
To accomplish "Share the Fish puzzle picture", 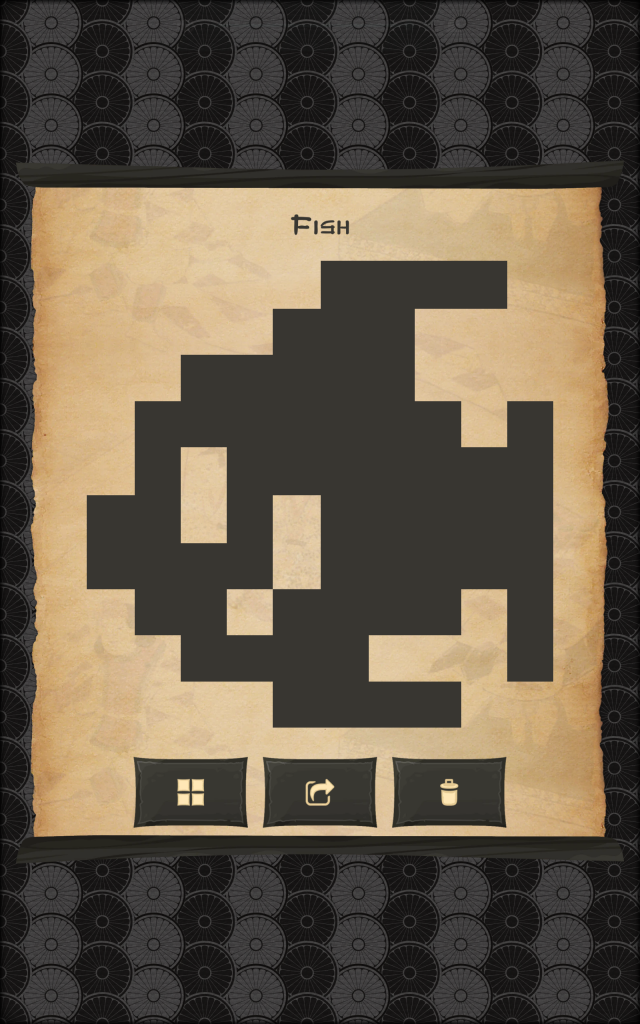I will coord(320,793).
